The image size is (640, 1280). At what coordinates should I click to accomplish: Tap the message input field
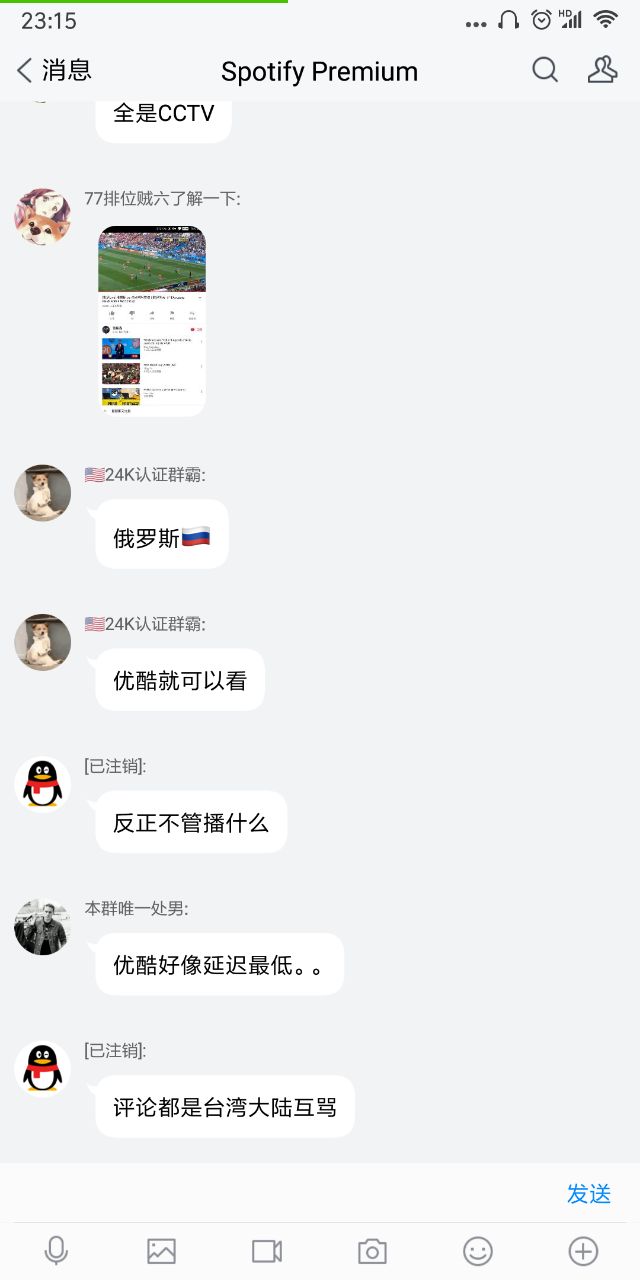(x=280, y=1193)
